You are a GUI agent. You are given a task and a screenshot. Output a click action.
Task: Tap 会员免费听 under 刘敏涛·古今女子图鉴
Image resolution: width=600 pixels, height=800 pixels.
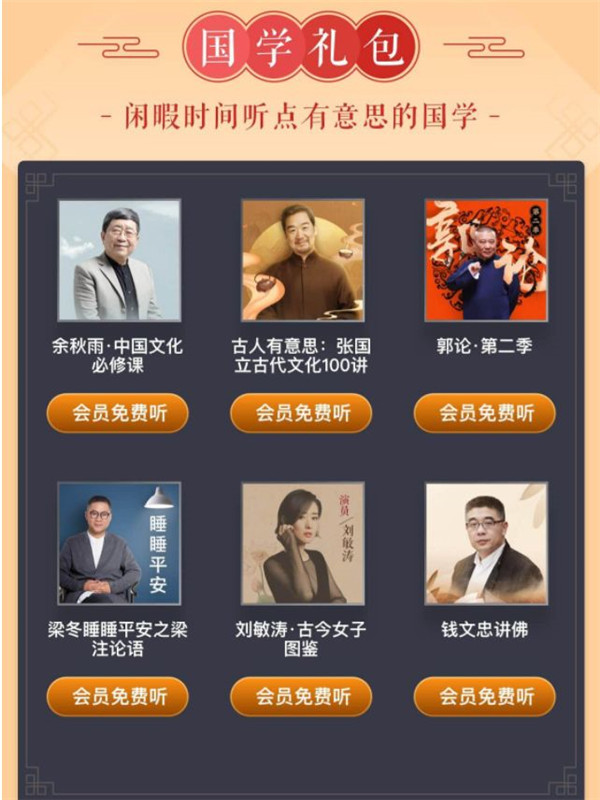pos(301,697)
